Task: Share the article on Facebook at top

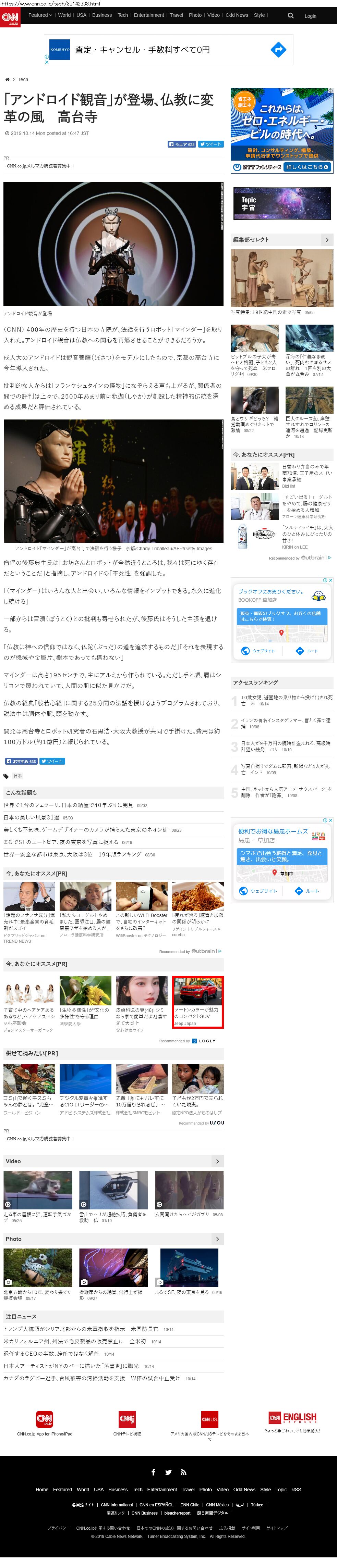Action: coord(182,144)
